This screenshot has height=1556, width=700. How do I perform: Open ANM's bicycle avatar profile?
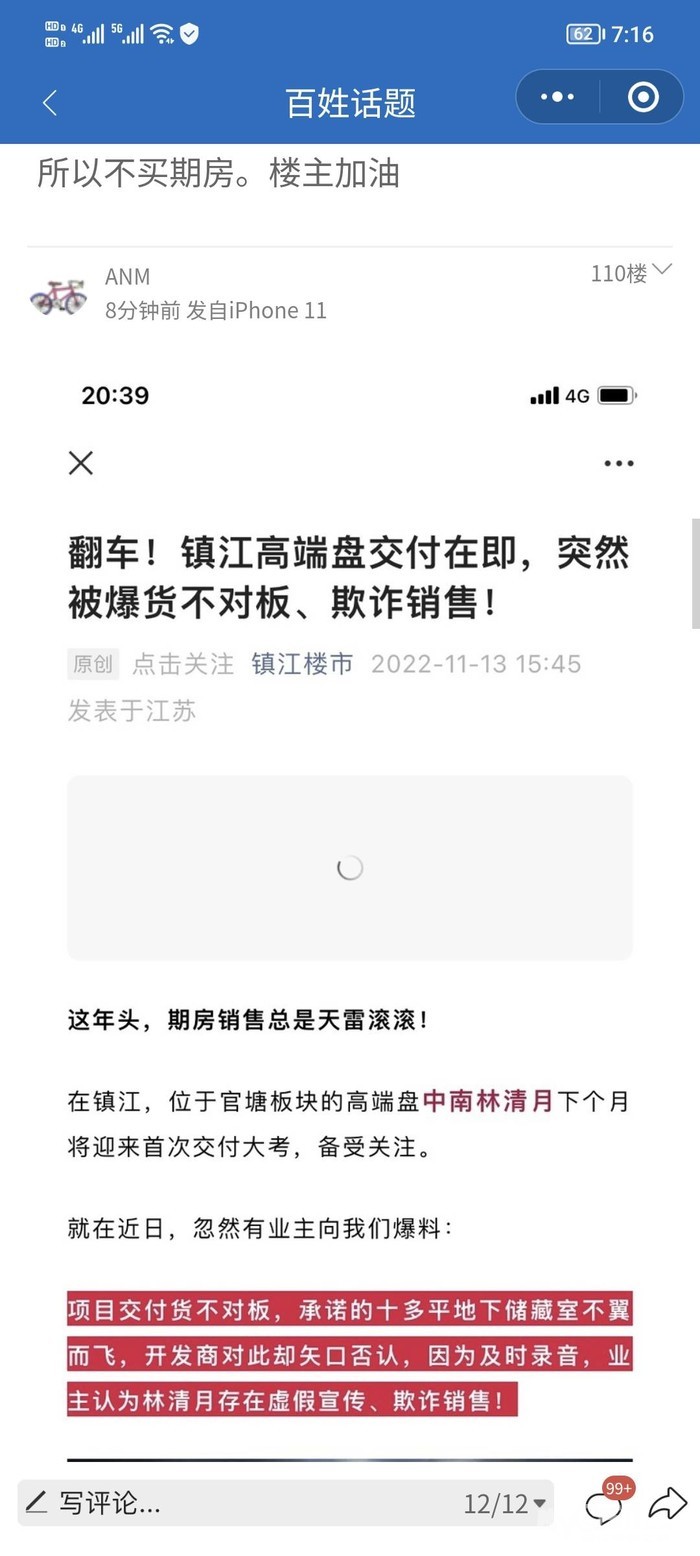click(58, 296)
